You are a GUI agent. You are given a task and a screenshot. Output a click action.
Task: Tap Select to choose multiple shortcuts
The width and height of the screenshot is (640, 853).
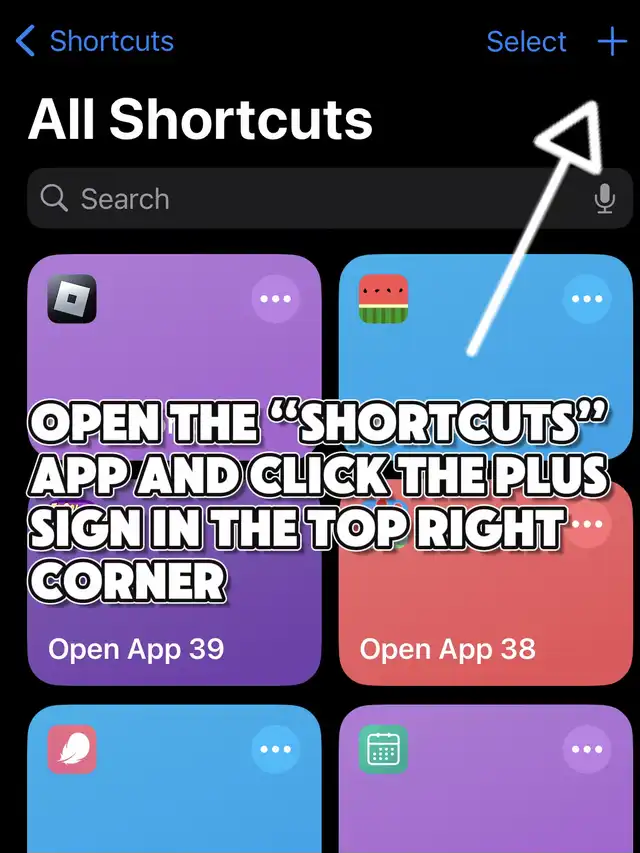pyautogui.click(x=526, y=42)
